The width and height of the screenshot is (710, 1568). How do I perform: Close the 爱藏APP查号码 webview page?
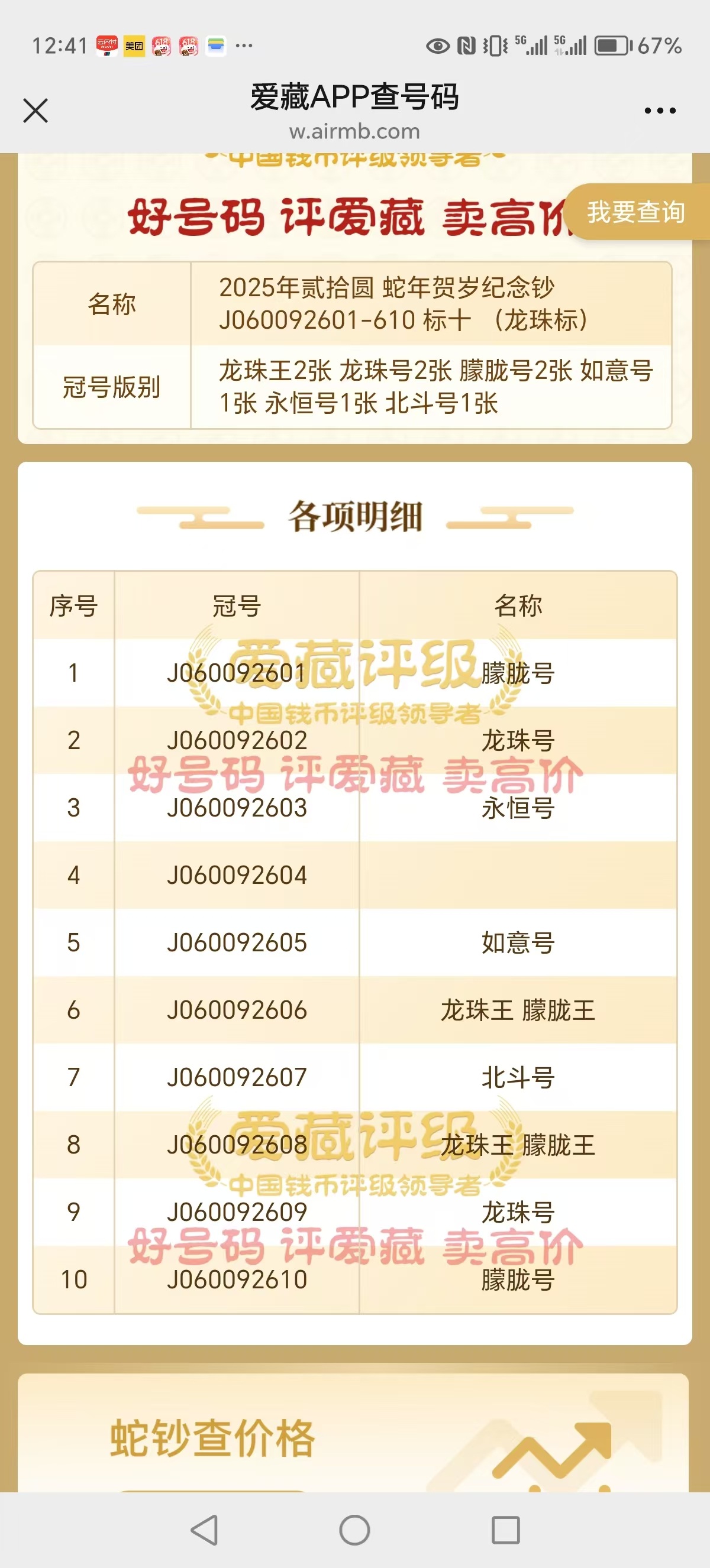pyautogui.click(x=35, y=111)
